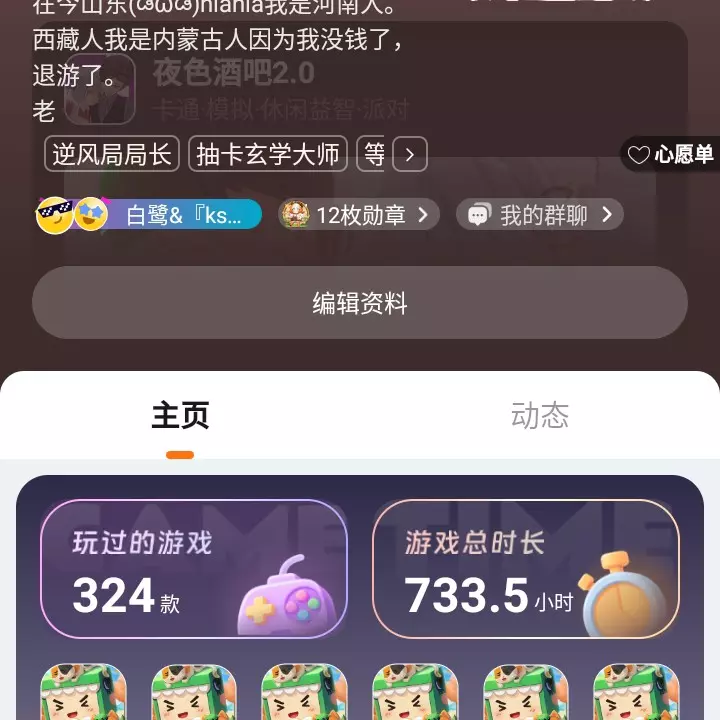
Task: Switch to the 动态 tab
Action: tap(539, 416)
